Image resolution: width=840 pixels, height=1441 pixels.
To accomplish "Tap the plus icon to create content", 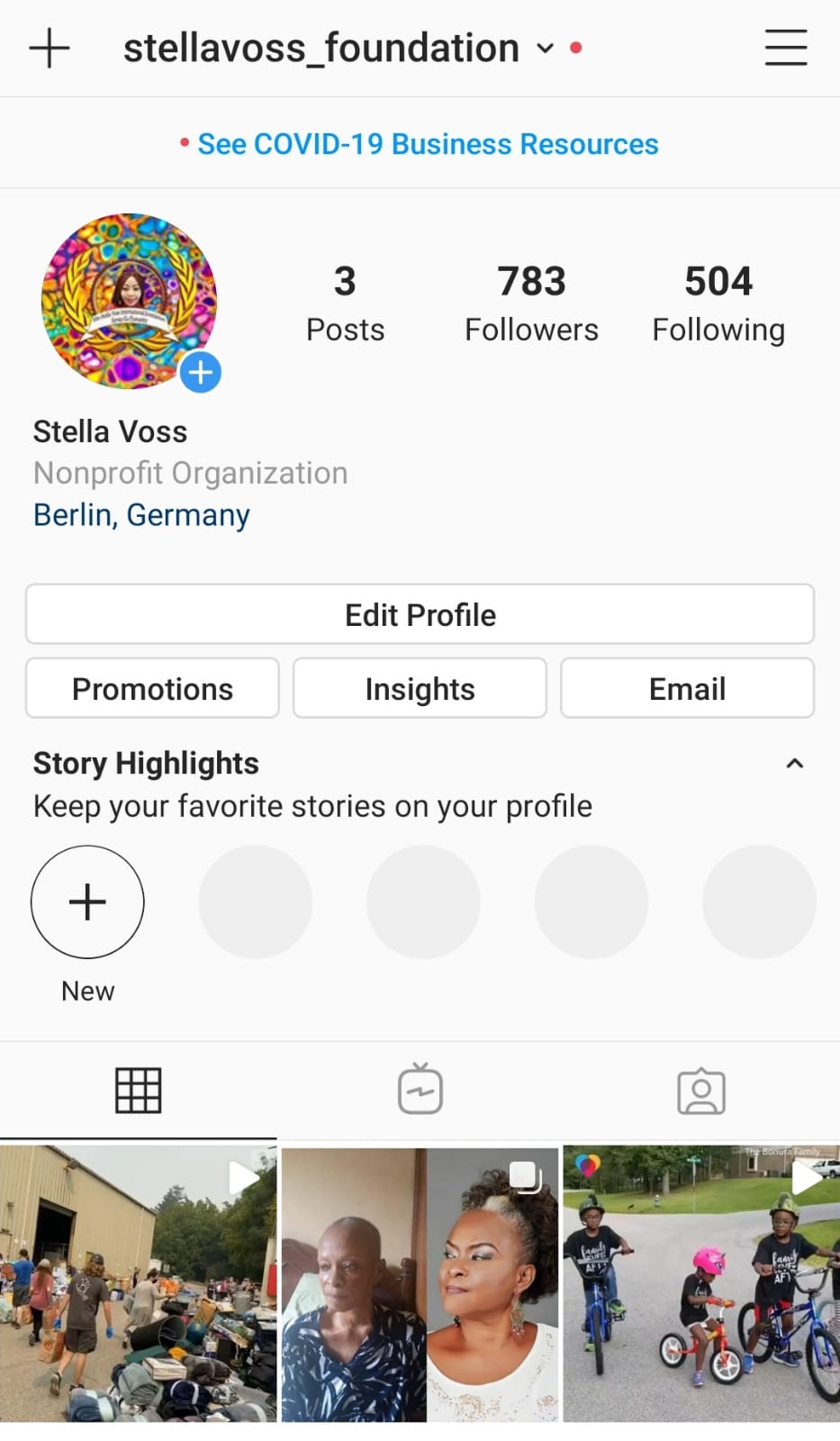I will (50, 48).
